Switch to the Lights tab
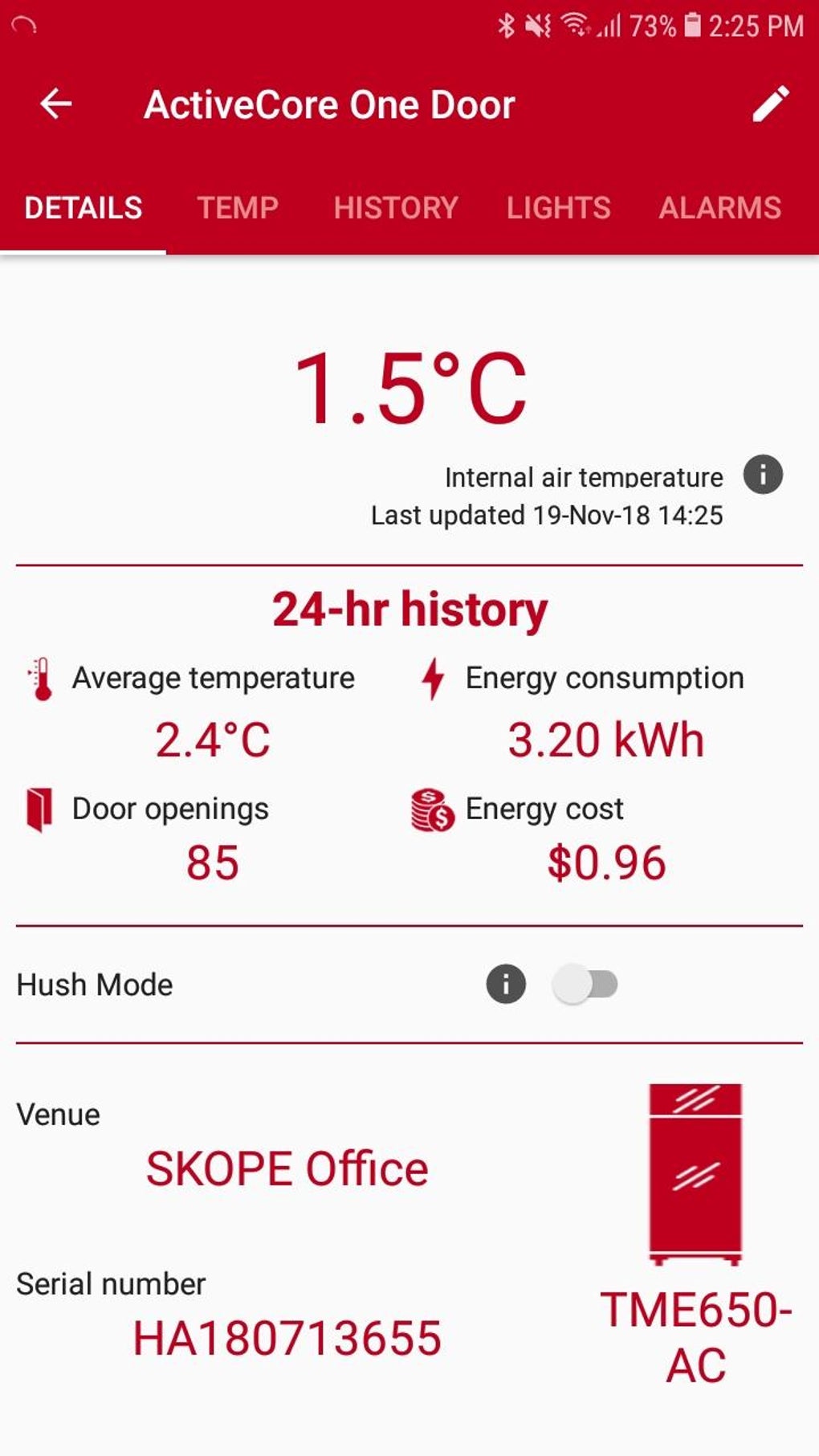This screenshot has width=819, height=1456. pyautogui.click(x=558, y=208)
